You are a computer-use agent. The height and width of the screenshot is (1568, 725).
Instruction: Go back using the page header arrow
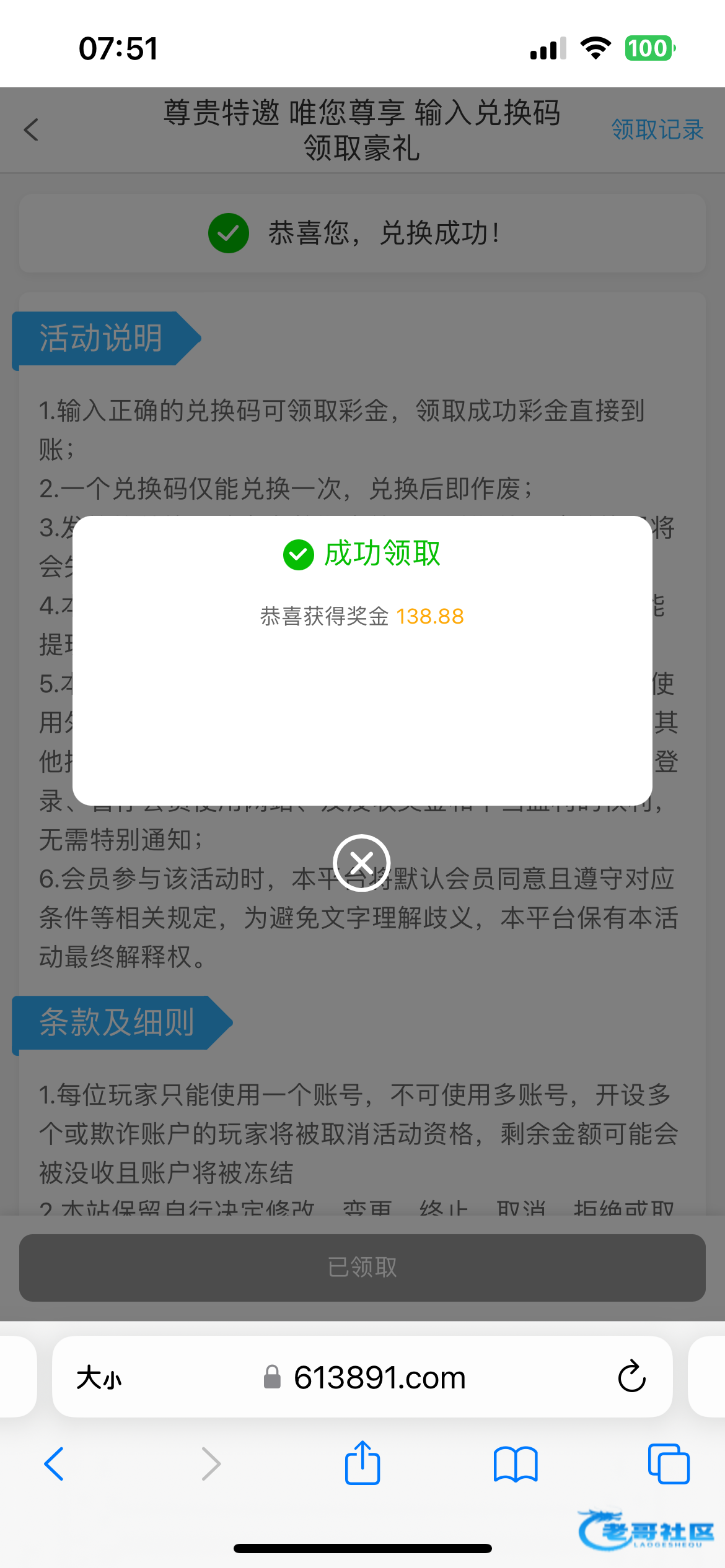pos(31,130)
